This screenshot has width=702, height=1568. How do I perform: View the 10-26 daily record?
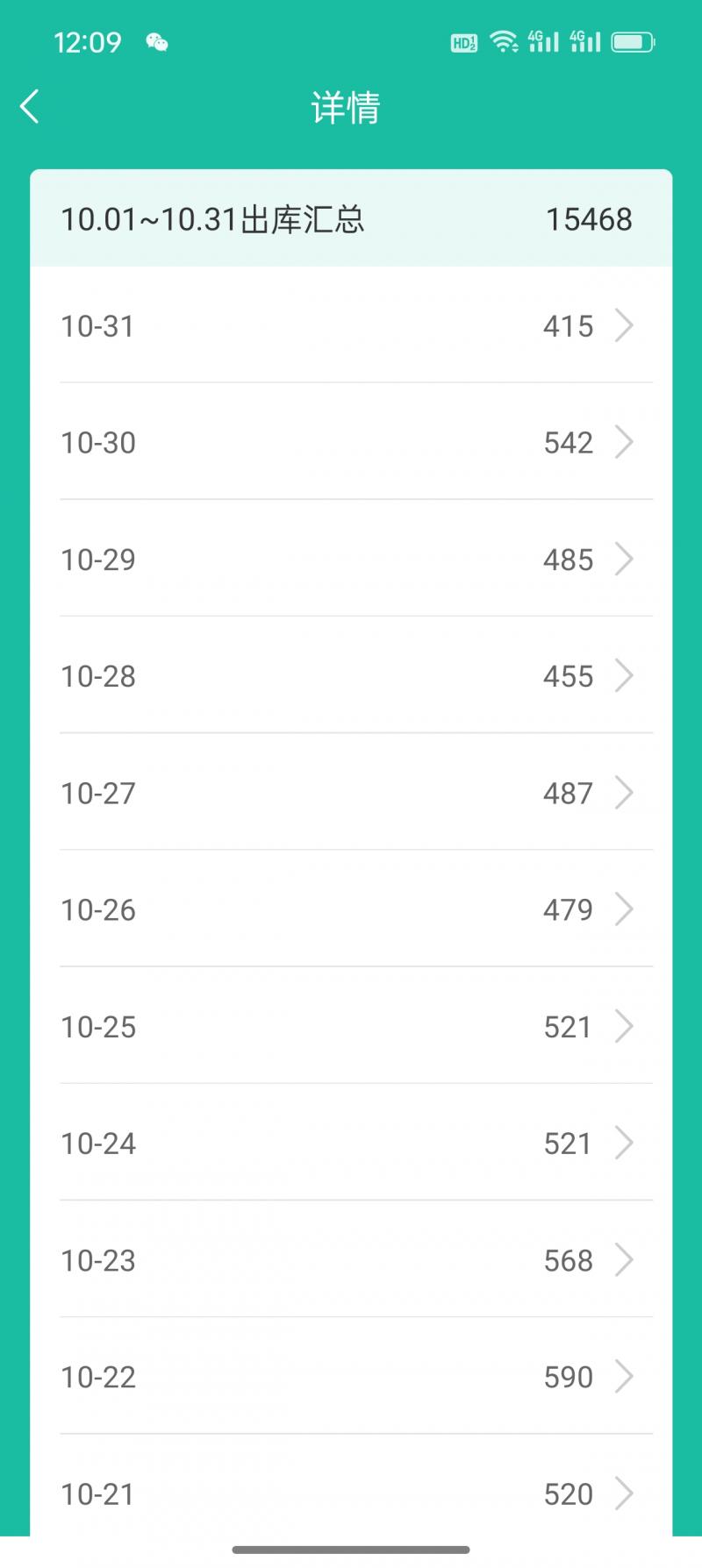tap(351, 909)
